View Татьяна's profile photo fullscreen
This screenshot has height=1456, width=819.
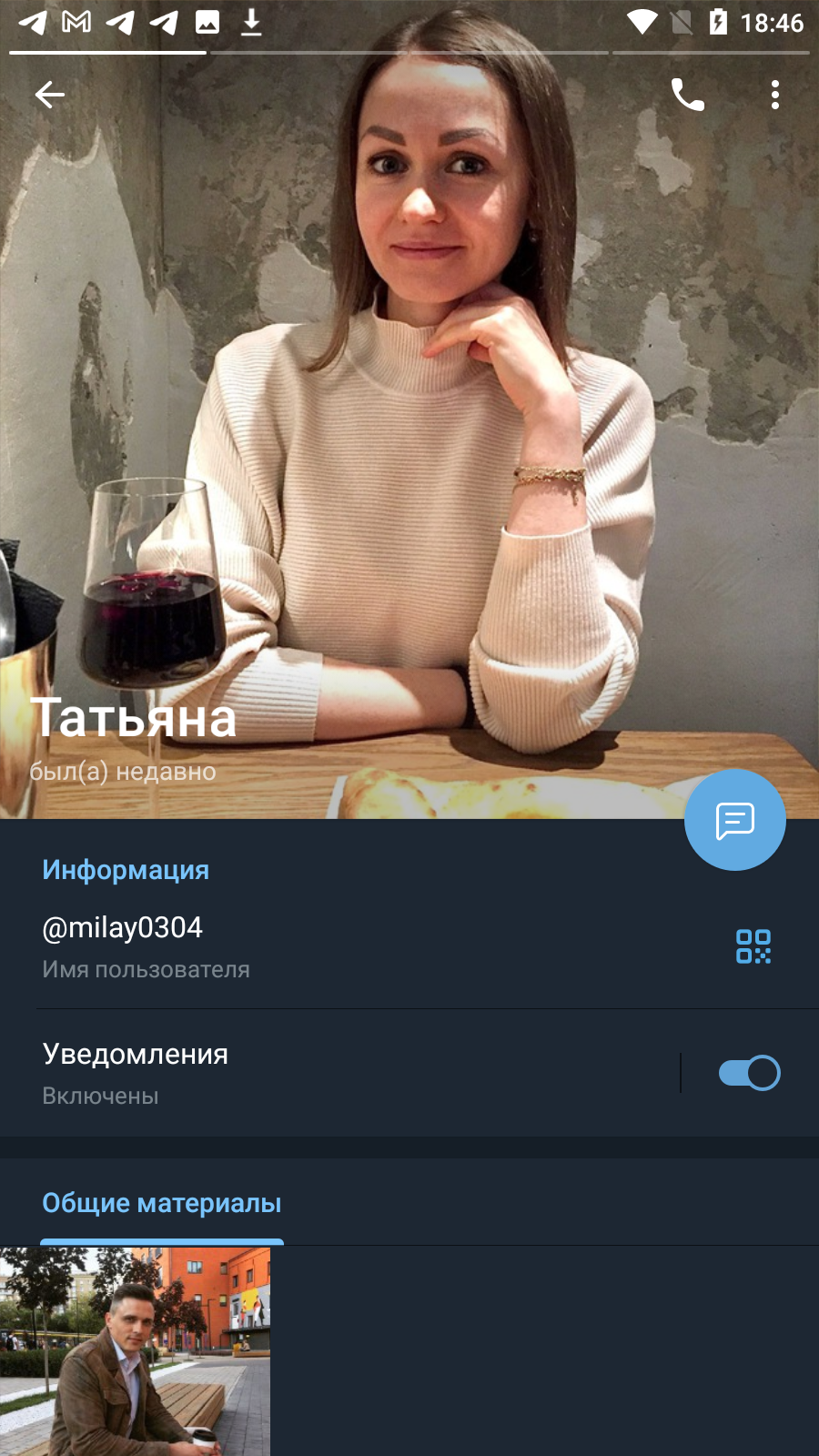point(409,409)
